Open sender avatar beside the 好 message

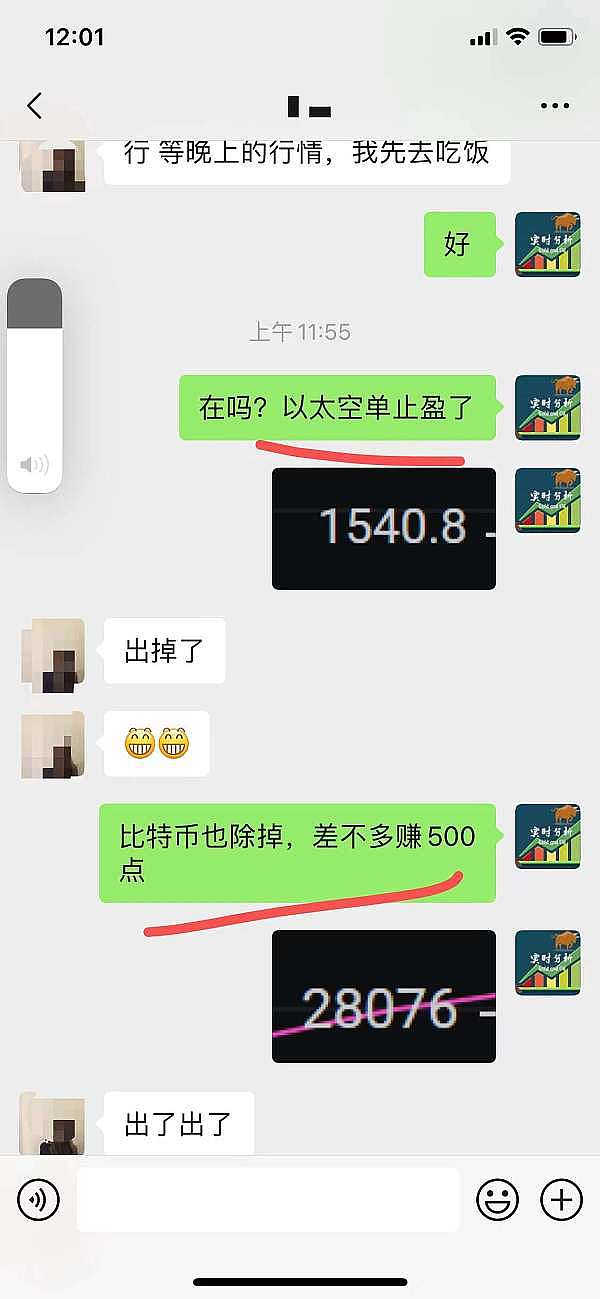(547, 245)
